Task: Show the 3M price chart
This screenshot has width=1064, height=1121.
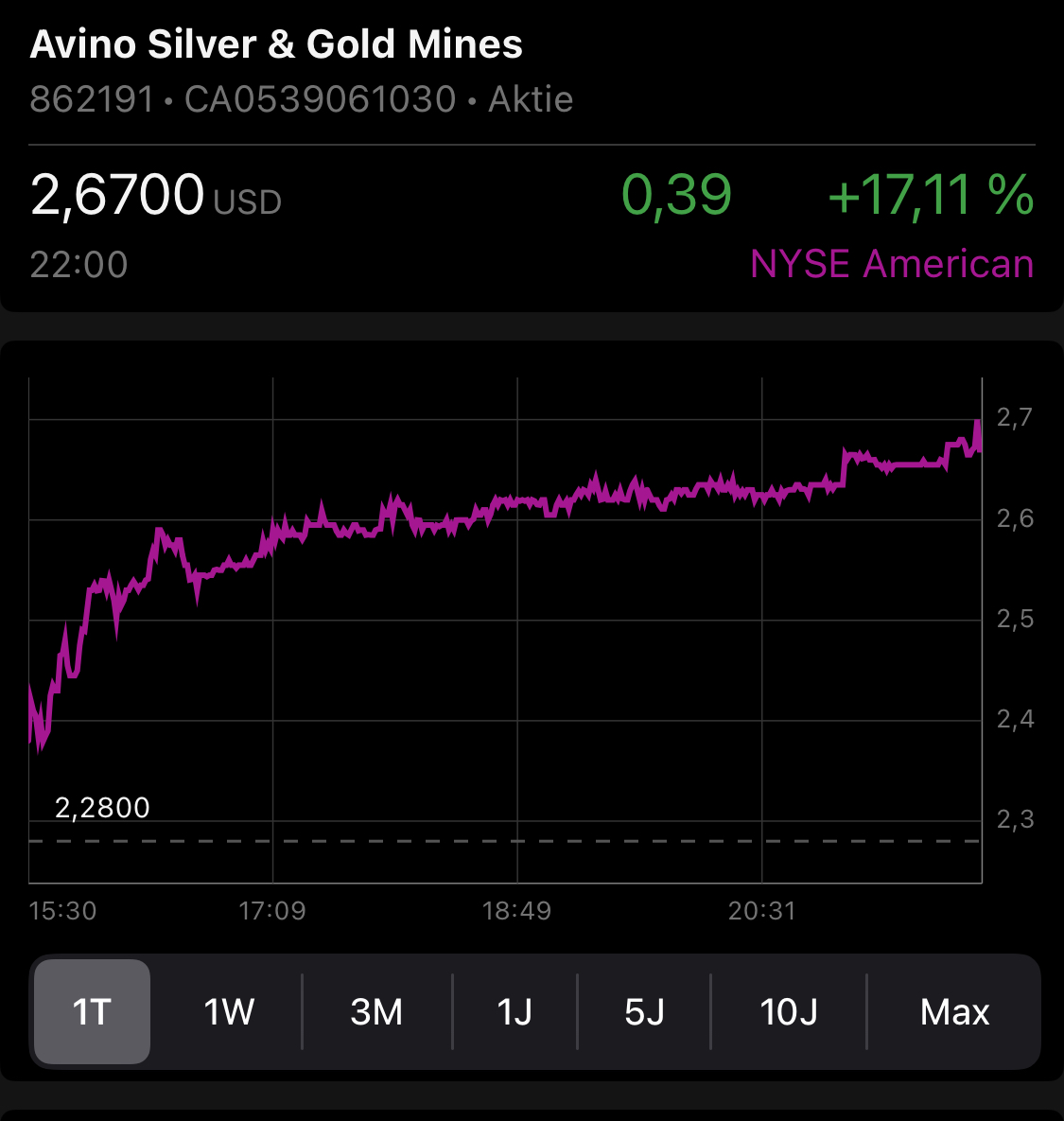Action: click(376, 1012)
